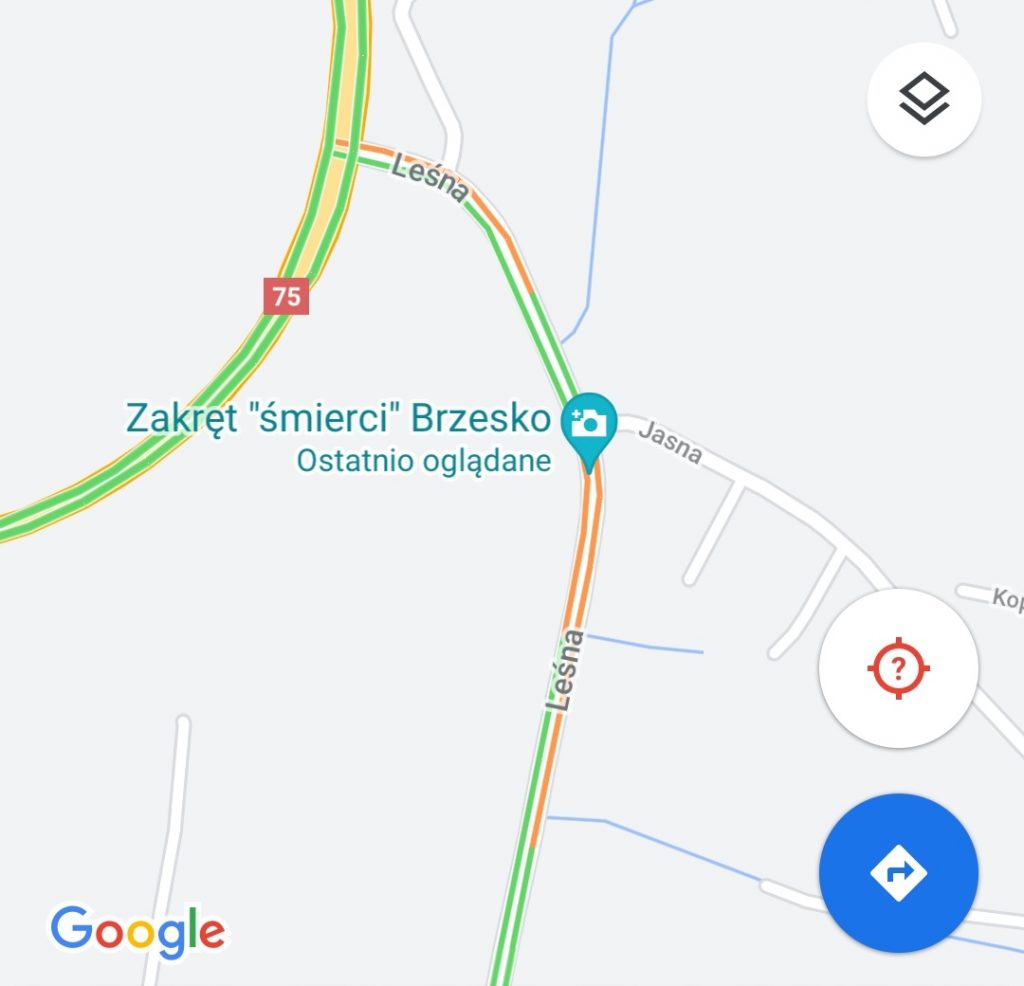Open the Zakręt "śmierci" Brzesko place marker

pos(589,424)
